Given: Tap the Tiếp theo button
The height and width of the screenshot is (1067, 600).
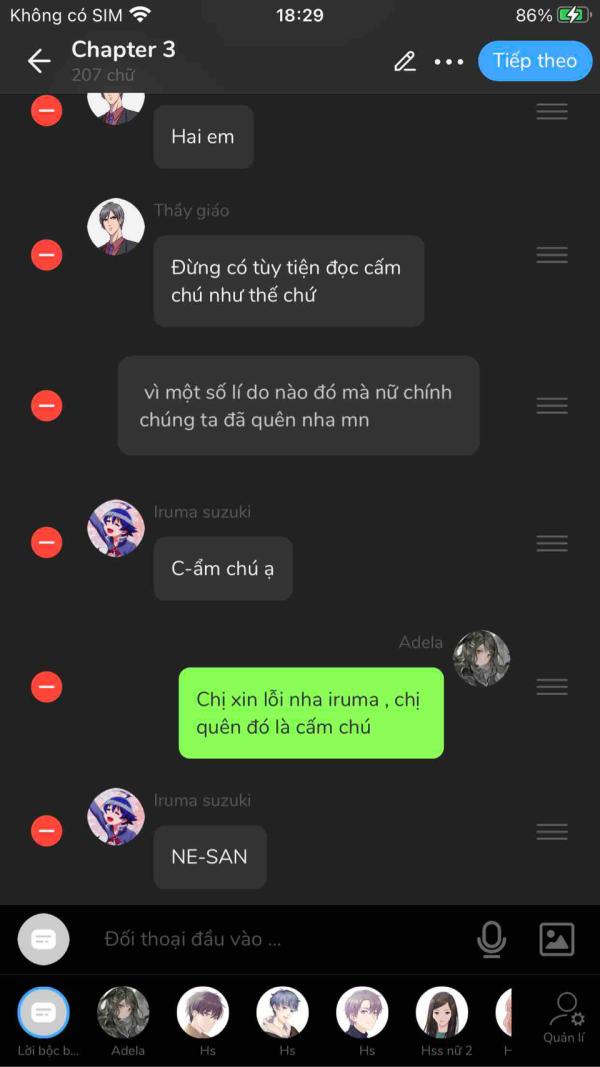Looking at the screenshot, I should pyautogui.click(x=535, y=61).
